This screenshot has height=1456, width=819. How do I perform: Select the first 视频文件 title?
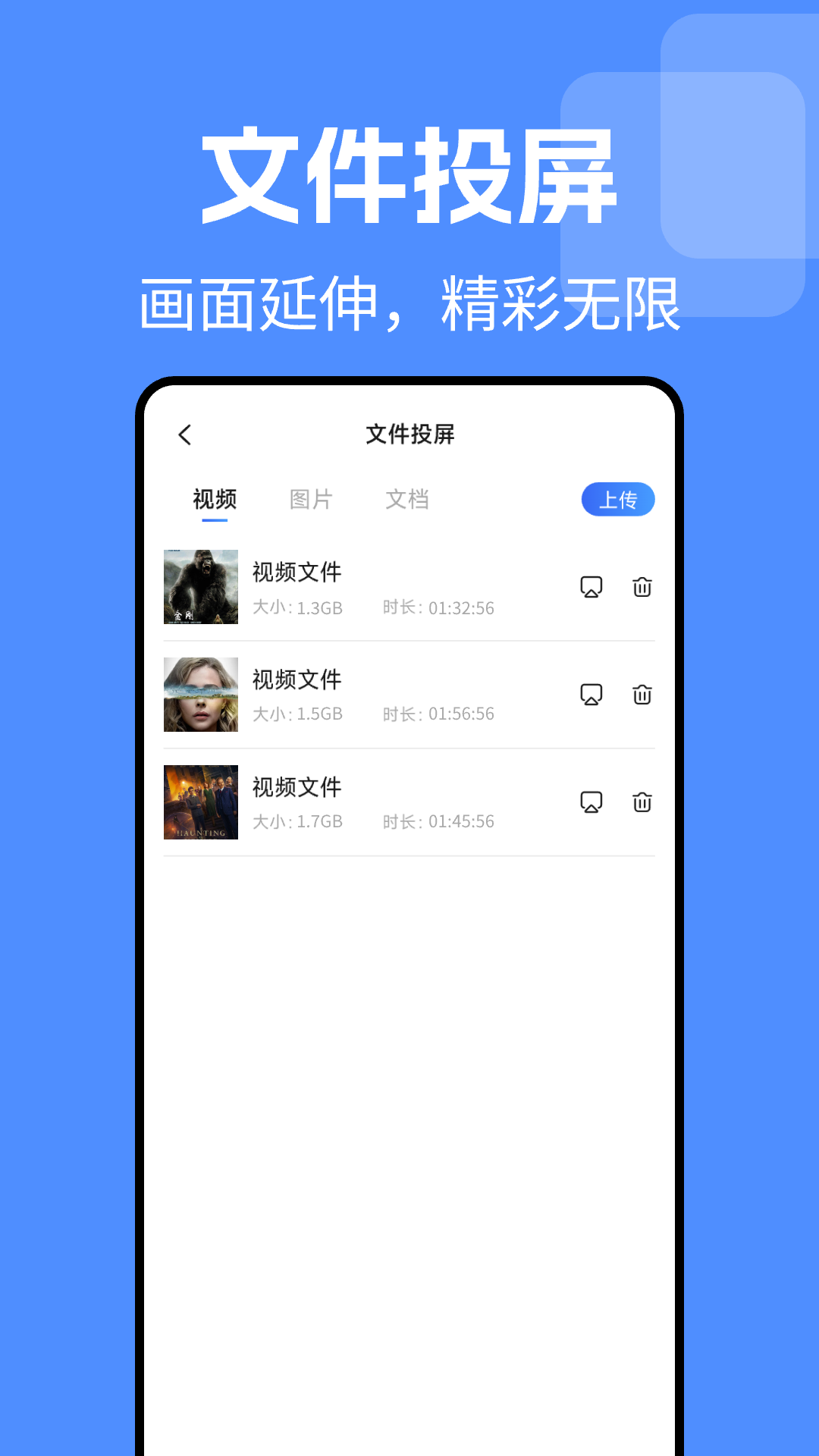tap(297, 573)
